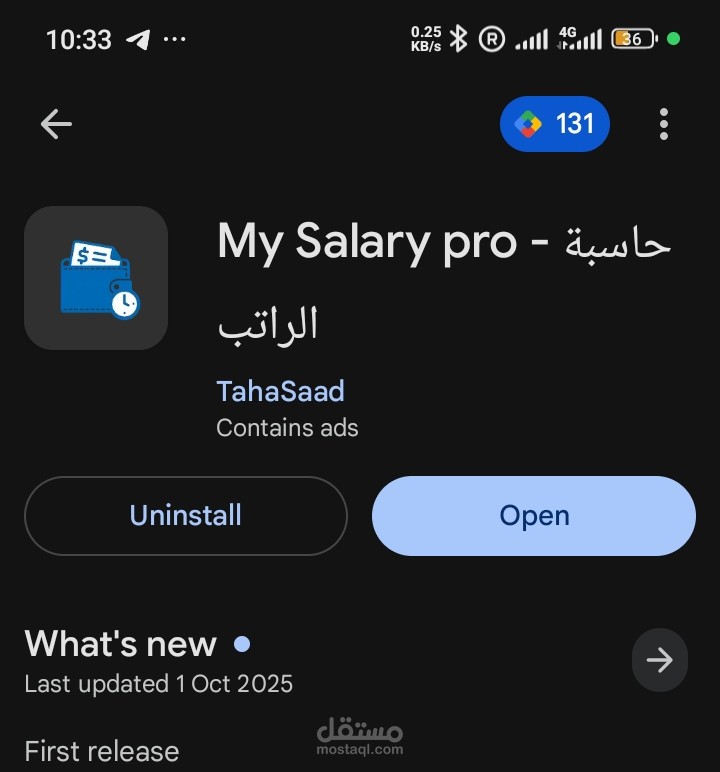
Task: Uninstall the My Salary pro app
Action: 185,516
